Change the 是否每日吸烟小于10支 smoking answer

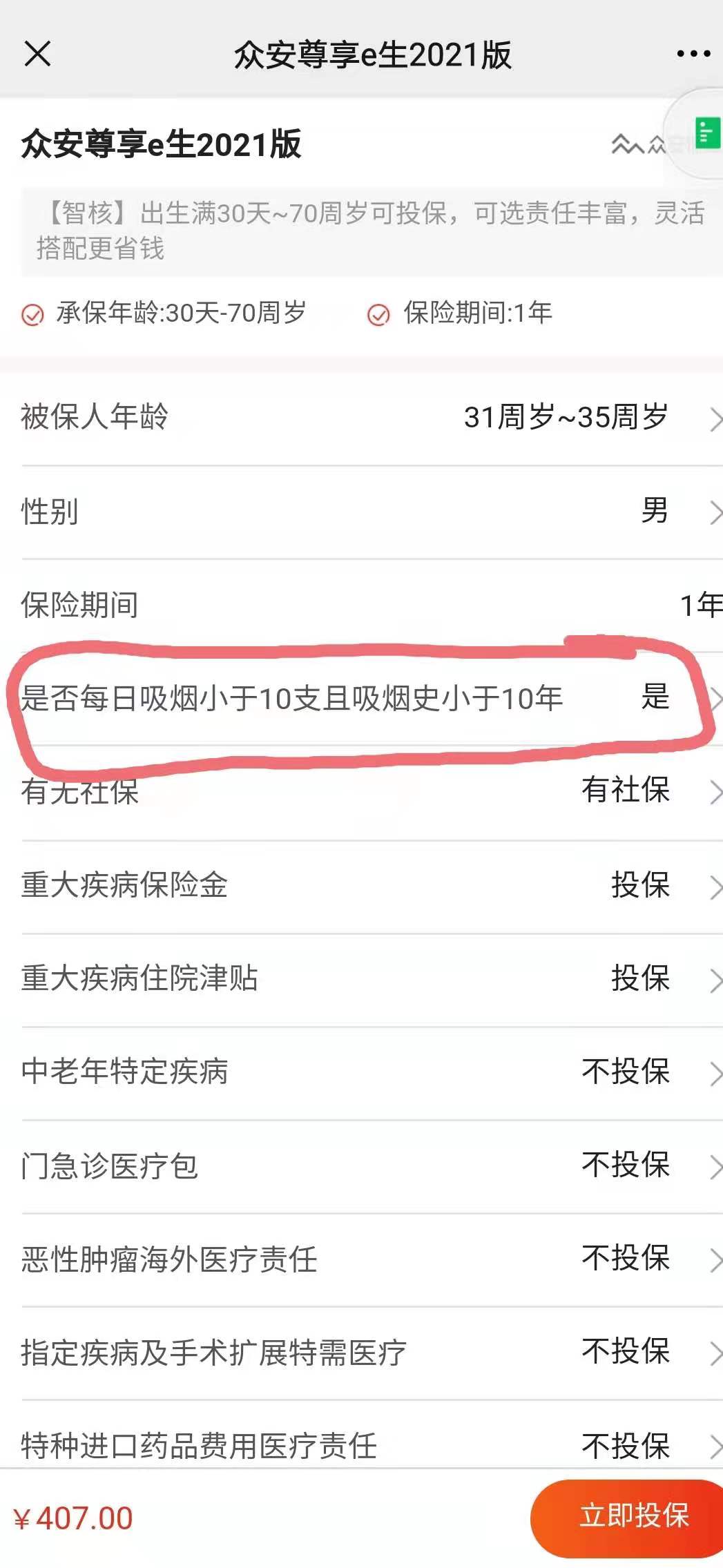click(655, 697)
